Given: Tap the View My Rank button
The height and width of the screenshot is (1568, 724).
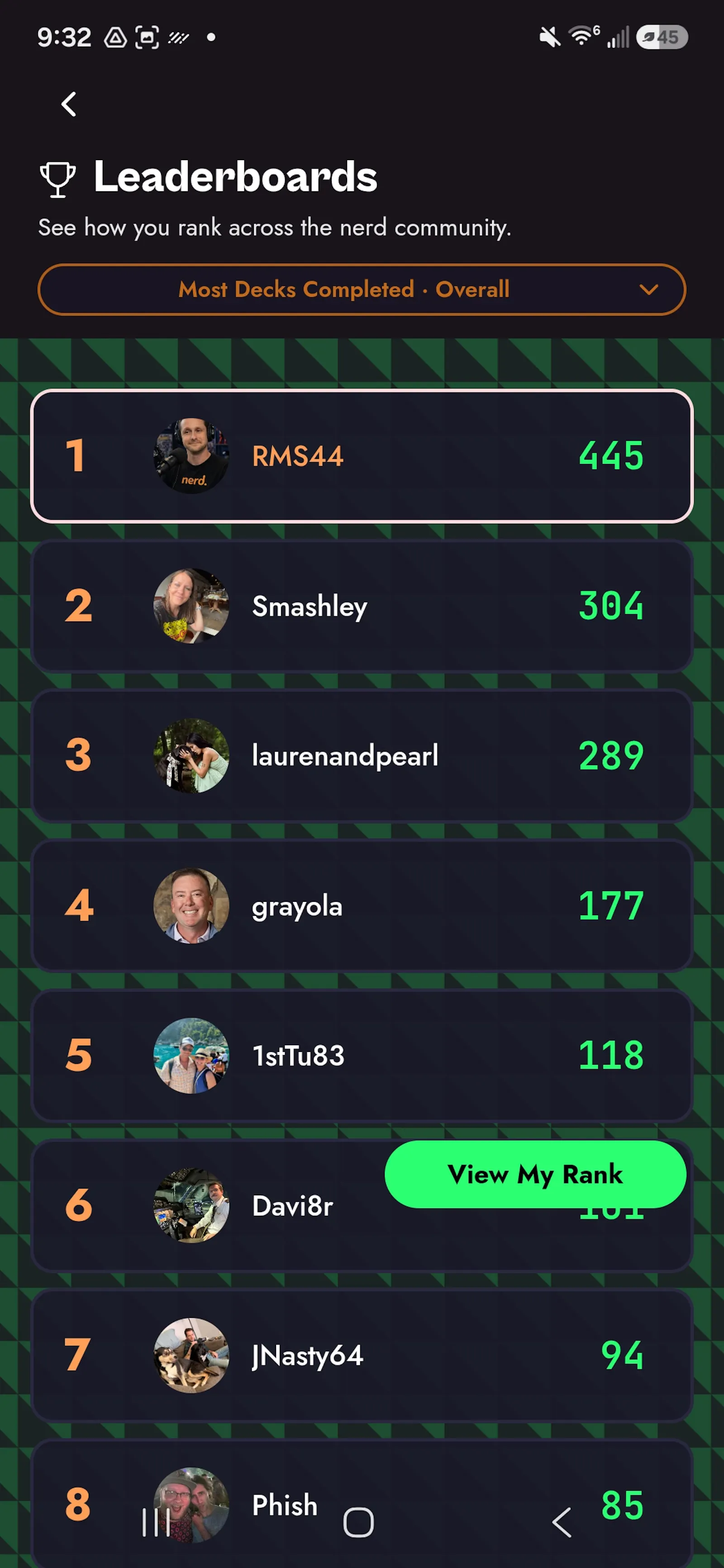Looking at the screenshot, I should (x=535, y=1174).
